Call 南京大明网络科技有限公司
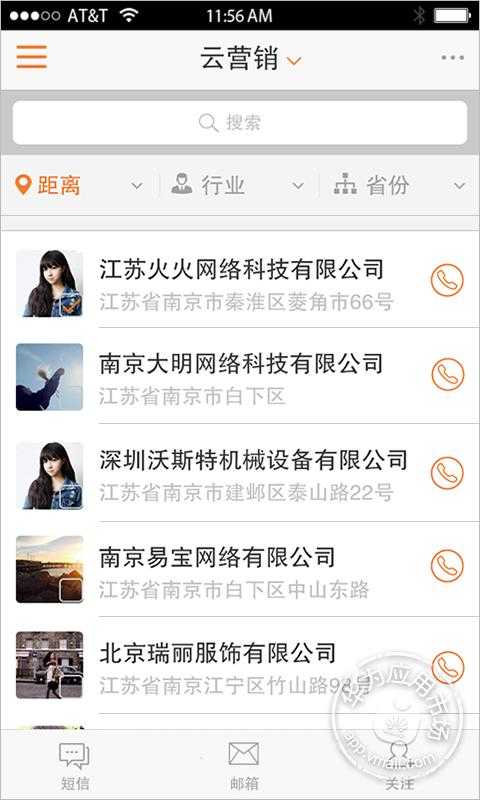The width and height of the screenshot is (480, 800). 447,374
